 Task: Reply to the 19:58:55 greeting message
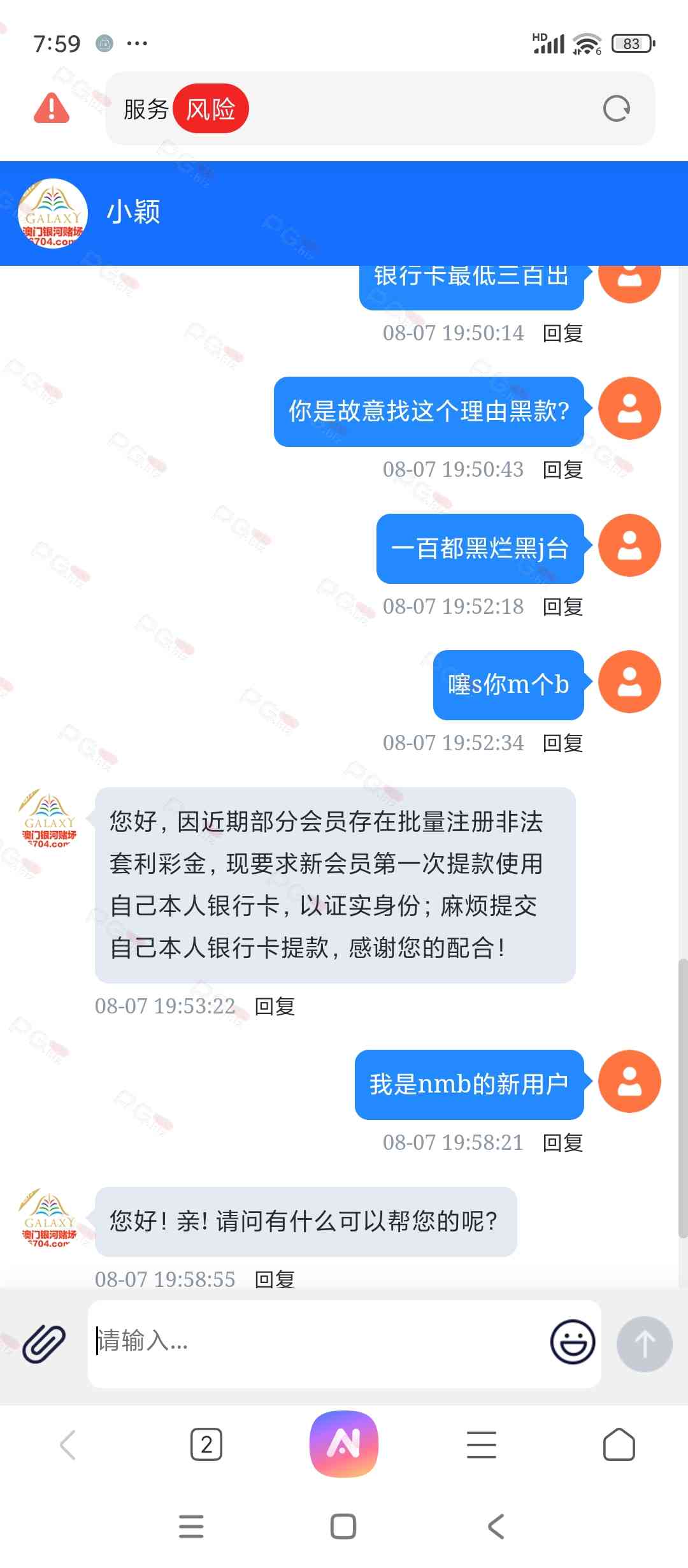275,1279
